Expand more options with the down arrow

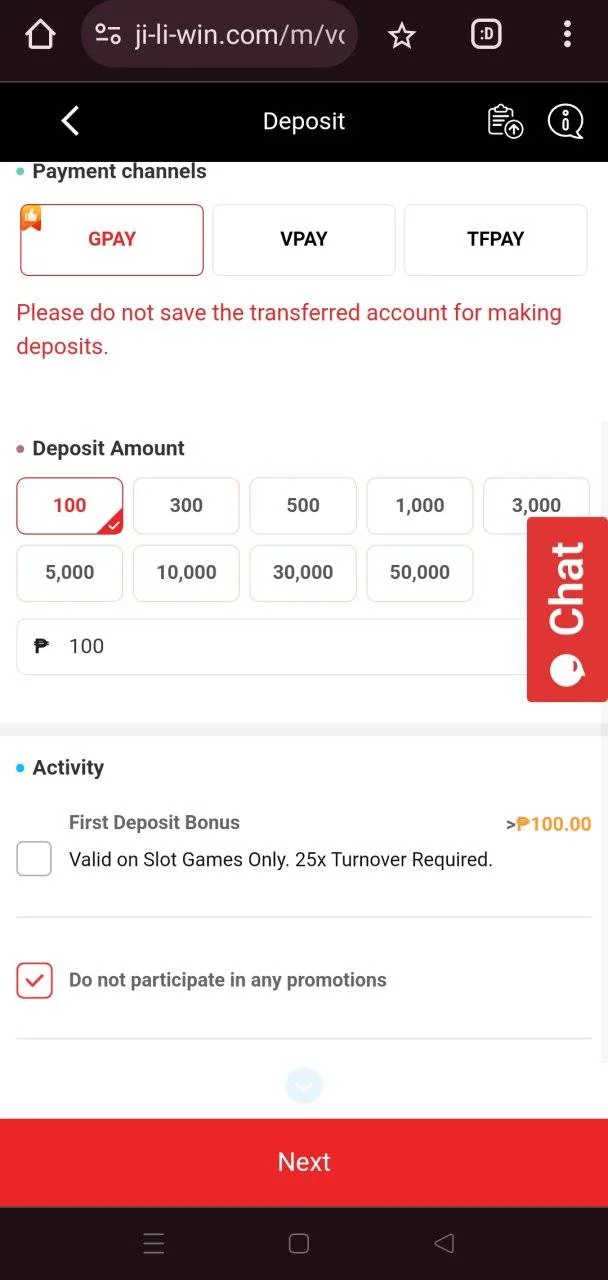pos(304,1085)
